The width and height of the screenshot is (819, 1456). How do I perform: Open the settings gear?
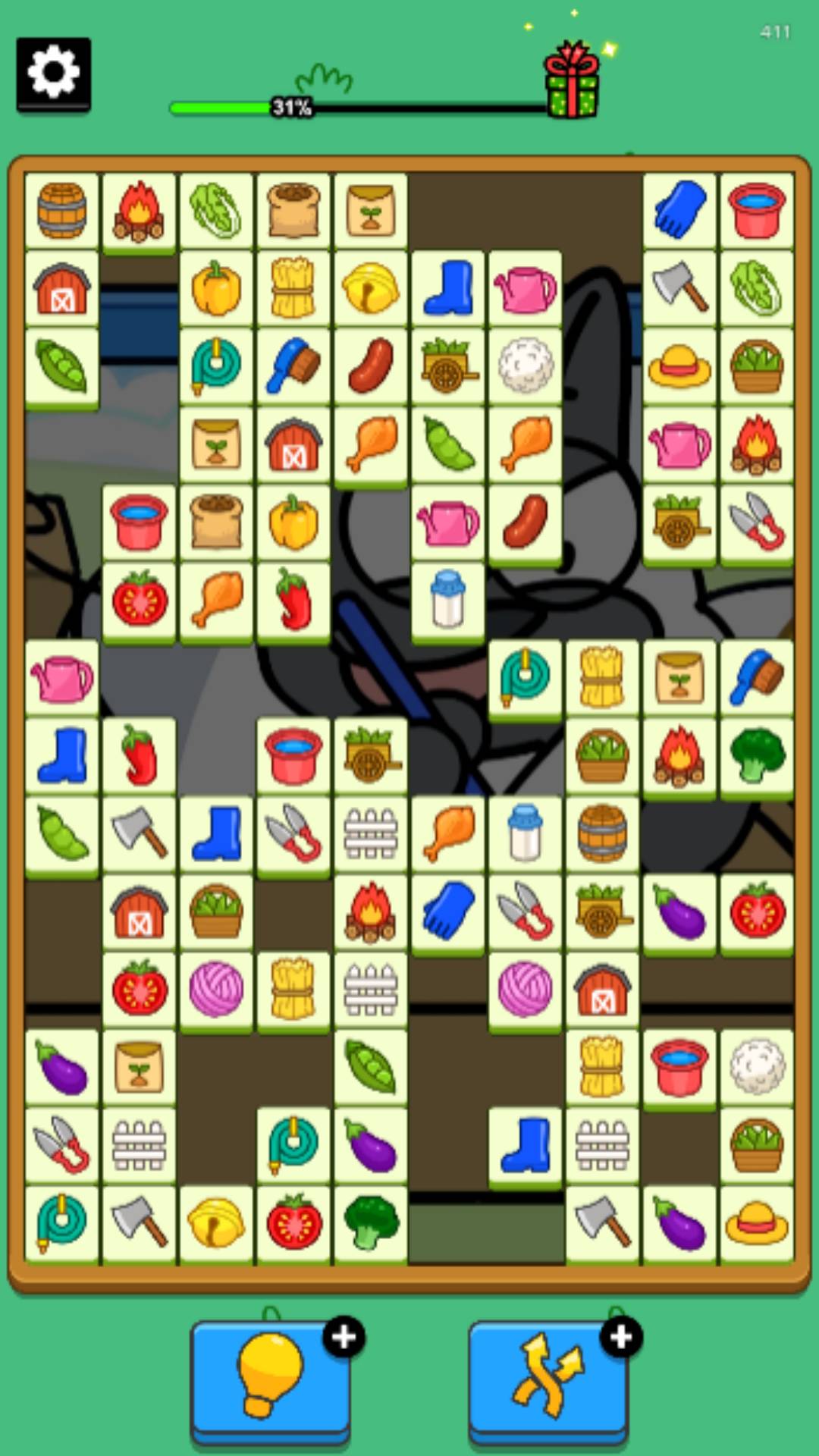click(x=53, y=74)
